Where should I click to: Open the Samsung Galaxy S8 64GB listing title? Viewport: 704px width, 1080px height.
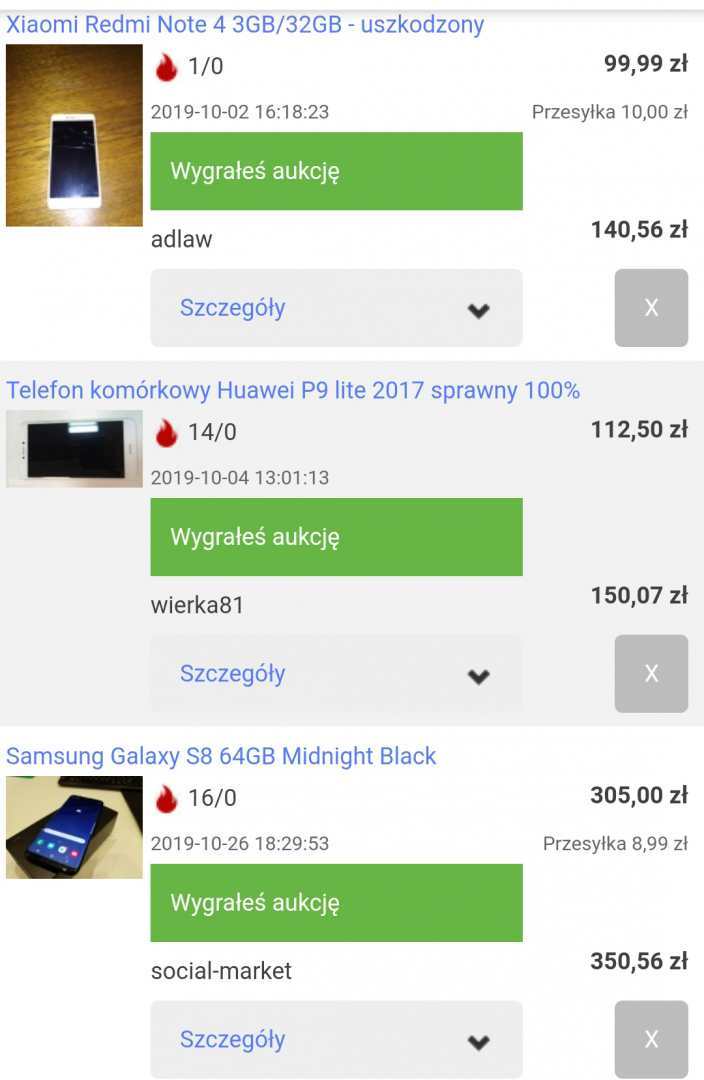point(221,756)
